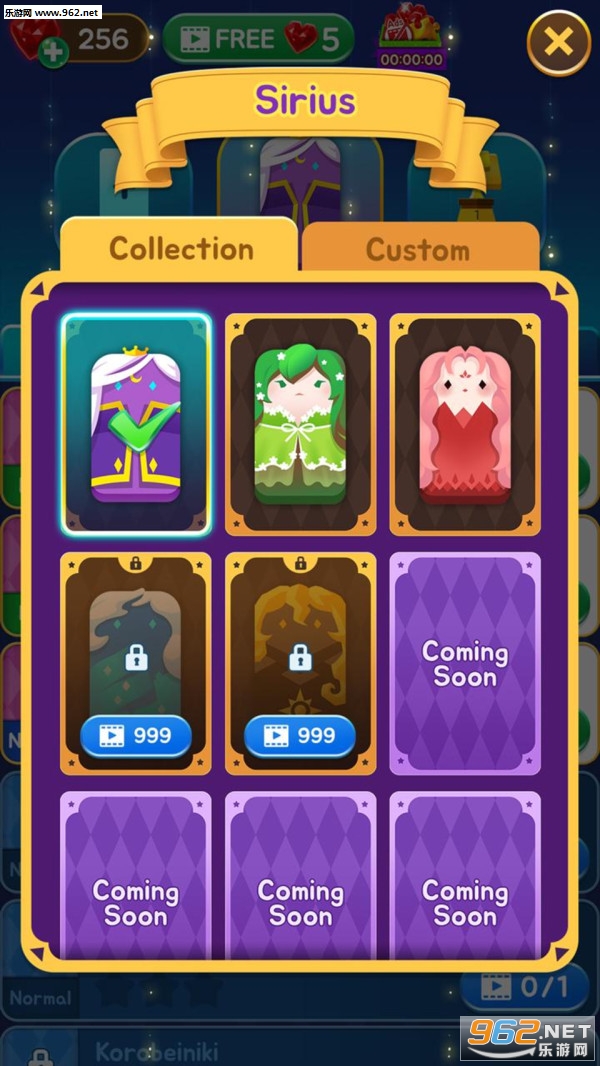The width and height of the screenshot is (600, 1066).
Task: Open the gift box with the timer
Action: pyautogui.click(x=412, y=37)
